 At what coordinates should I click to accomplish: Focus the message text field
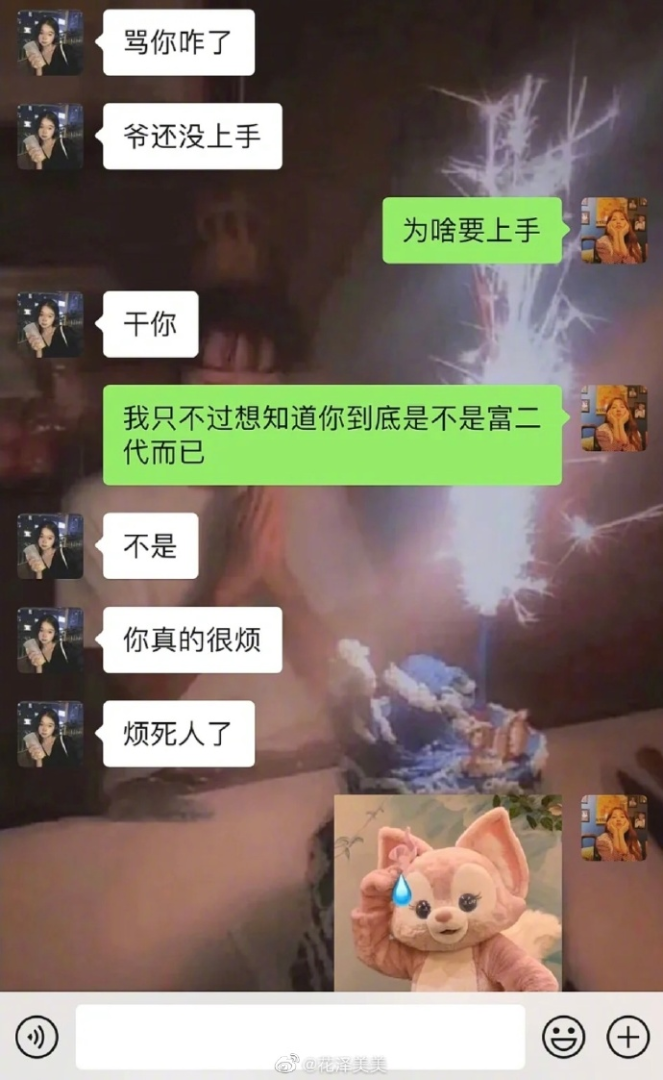[300, 1037]
